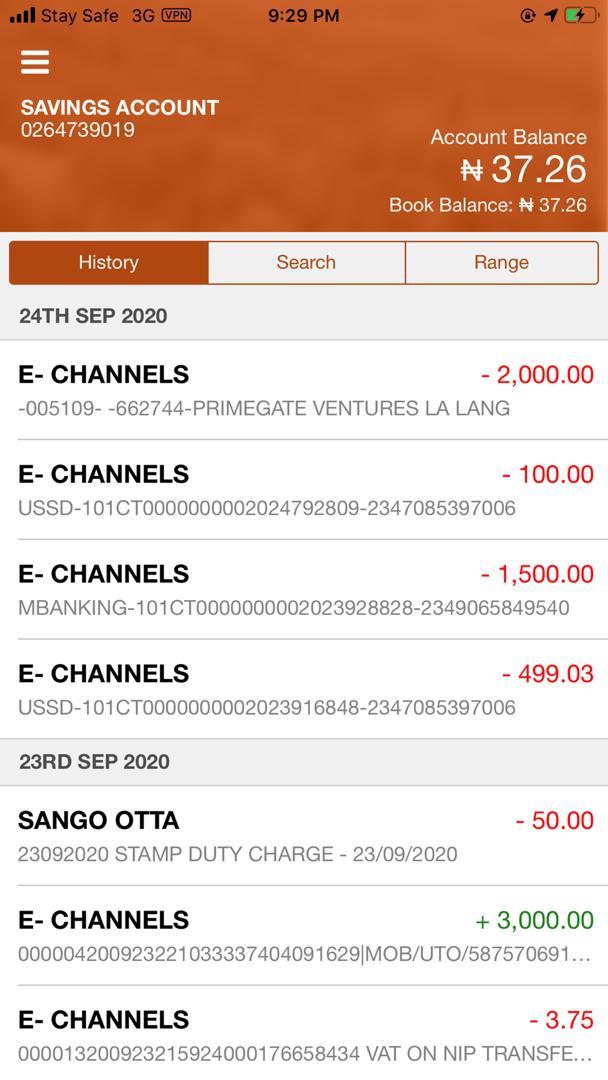This screenshot has width=608, height=1080.
Task: Switch to the Range tab
Action: 501,262
